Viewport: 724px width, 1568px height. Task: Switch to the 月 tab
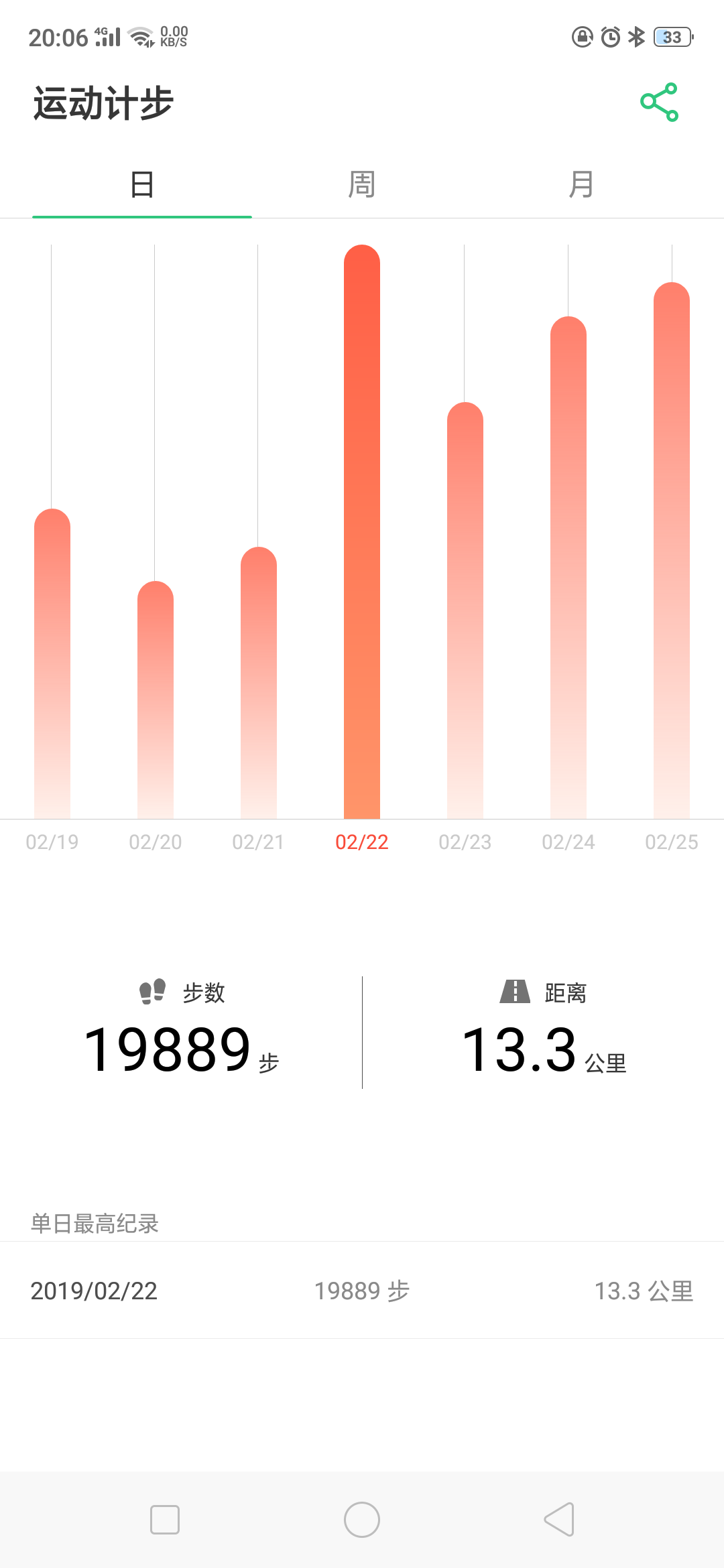(x=579, y=182)
